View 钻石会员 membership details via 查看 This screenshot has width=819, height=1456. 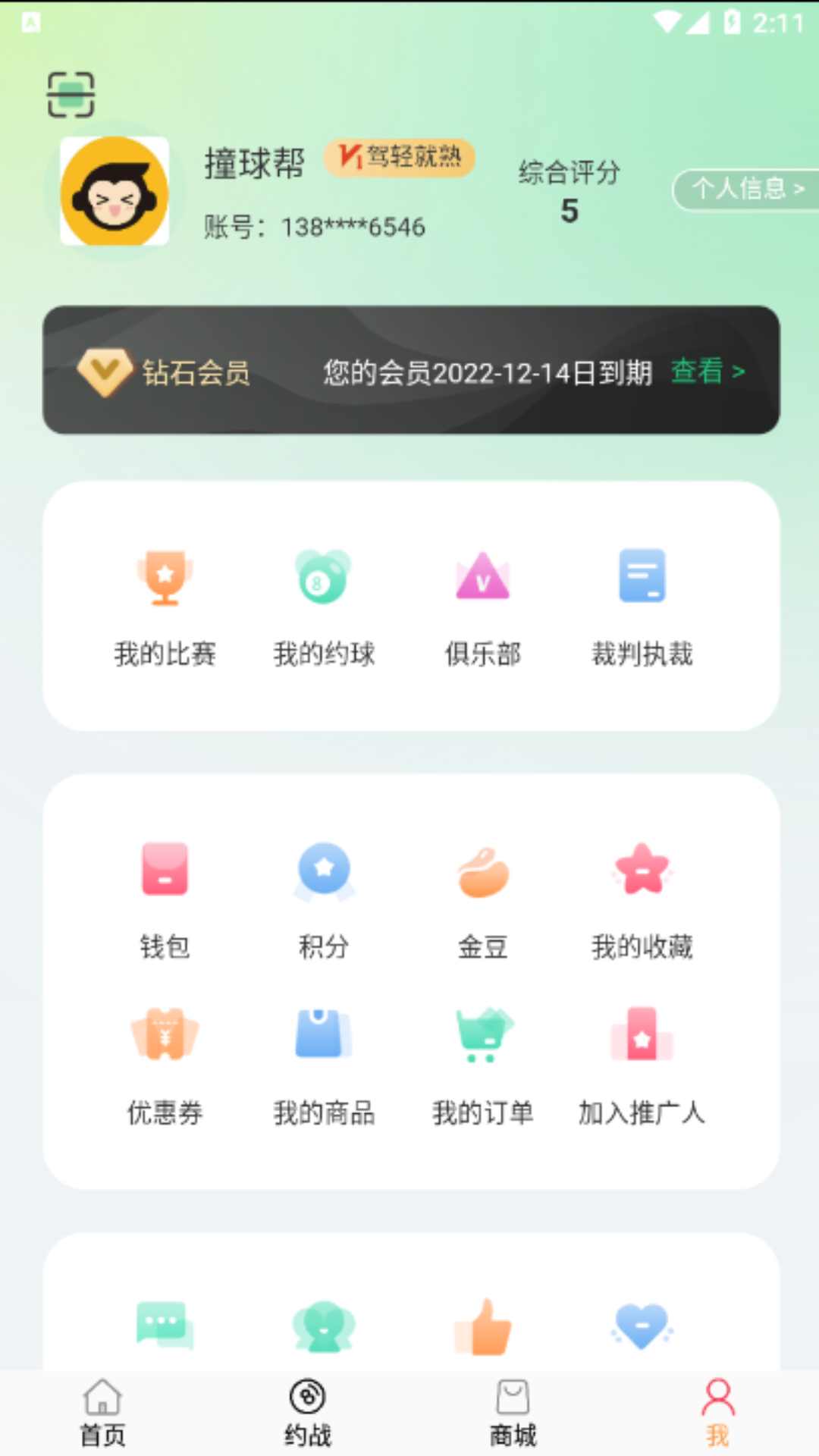[707, 372]
